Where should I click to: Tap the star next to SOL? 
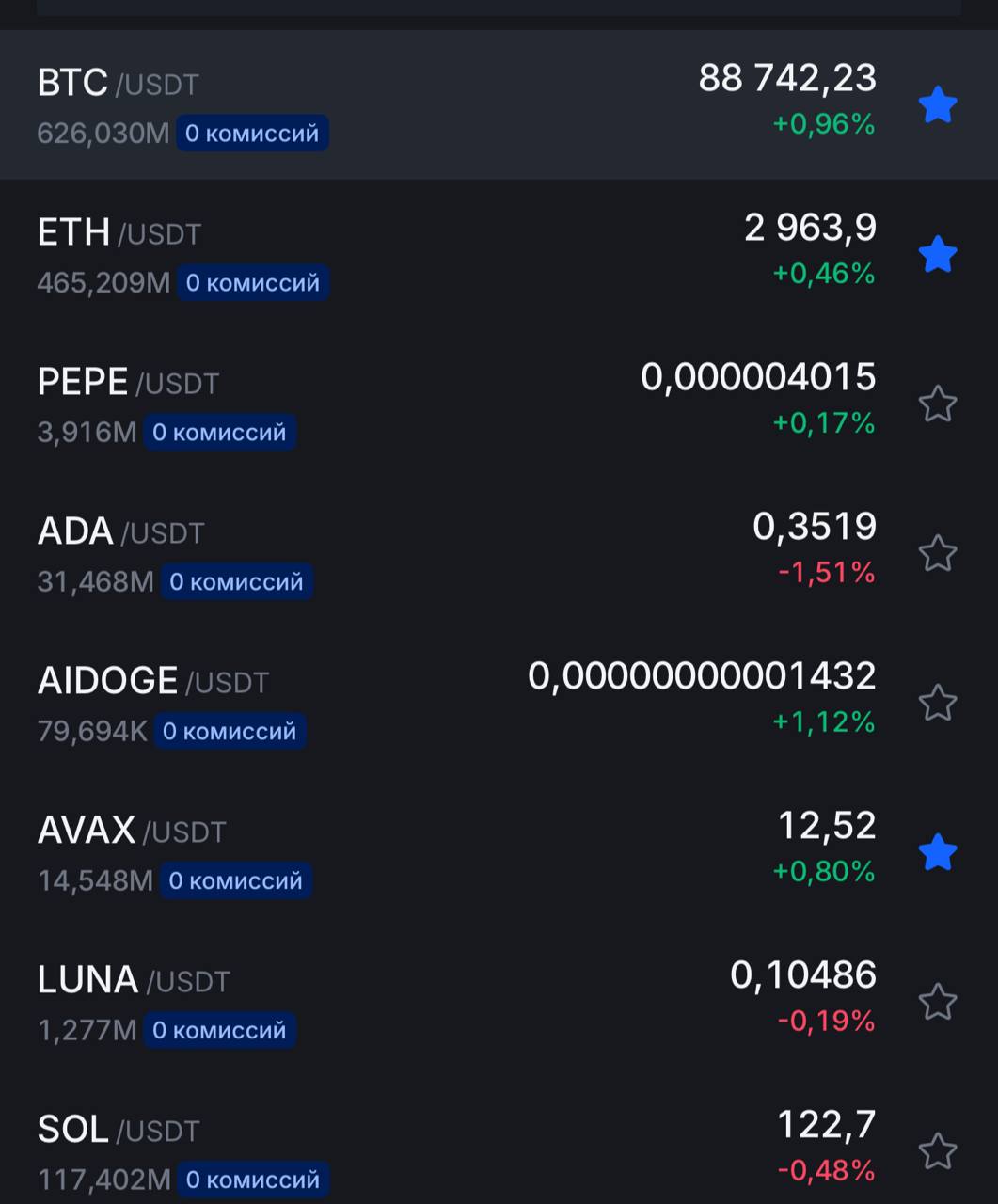point(937,1151)
